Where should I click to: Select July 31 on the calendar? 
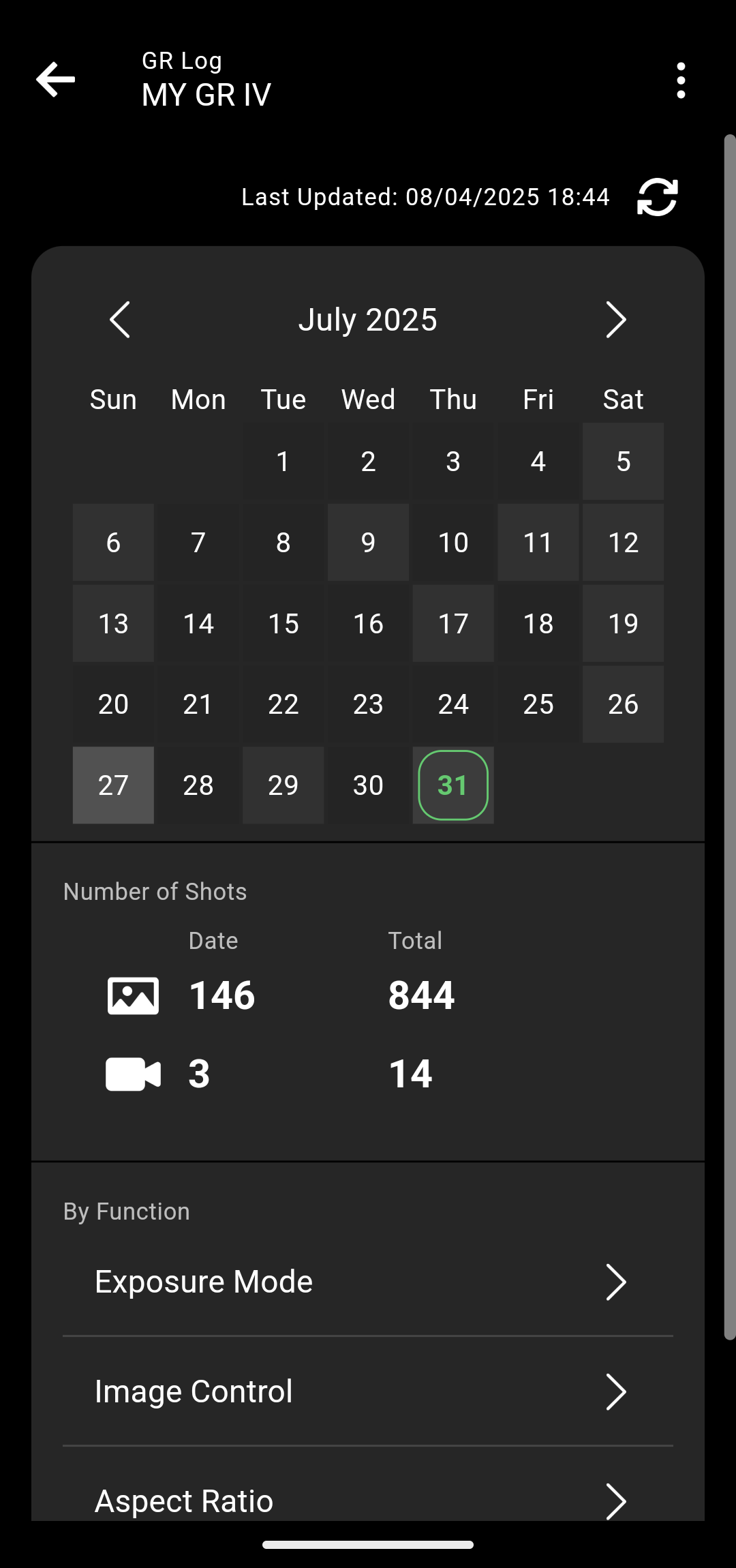point(453,785)
